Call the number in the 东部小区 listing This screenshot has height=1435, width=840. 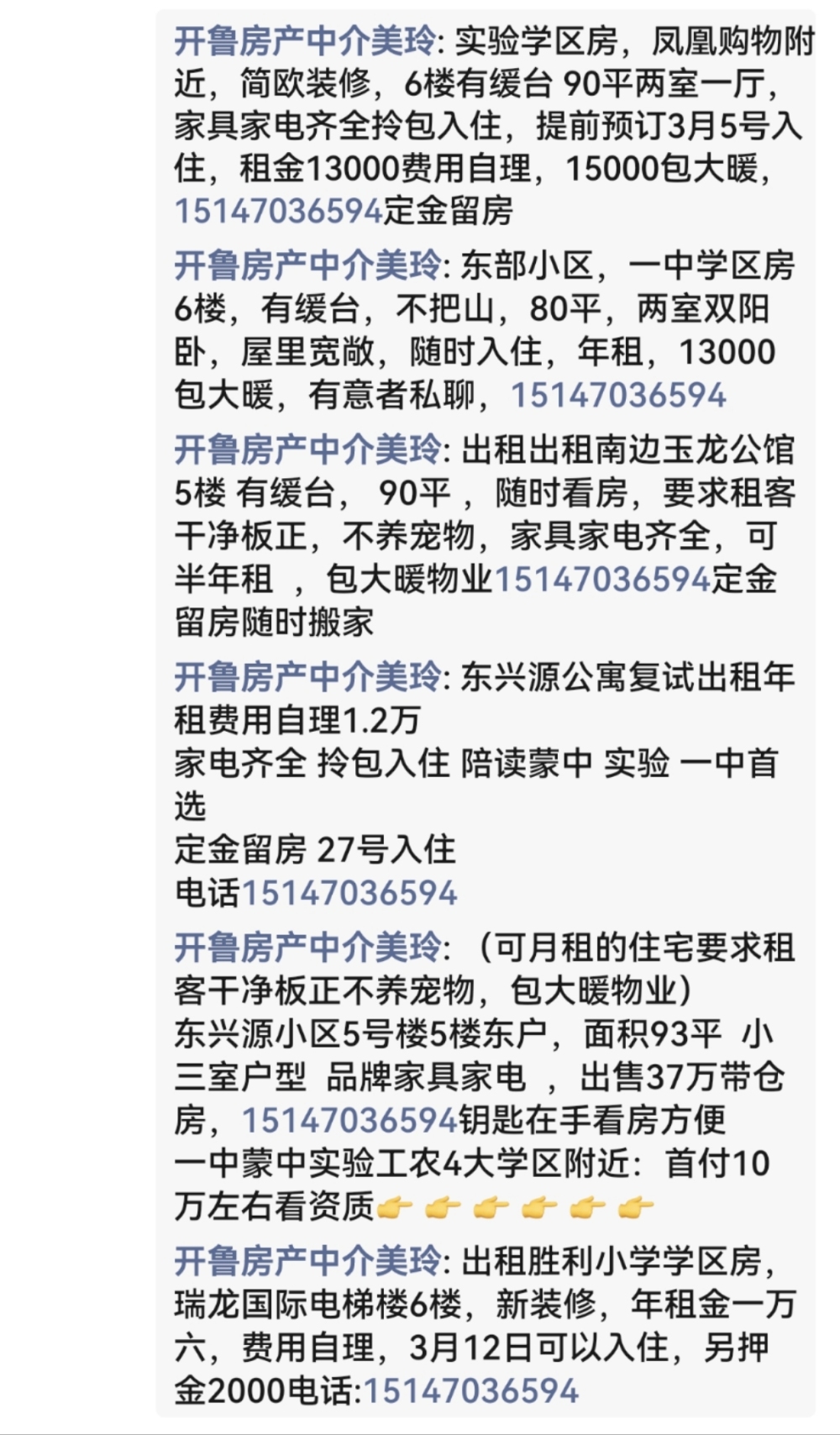[618, 396]
